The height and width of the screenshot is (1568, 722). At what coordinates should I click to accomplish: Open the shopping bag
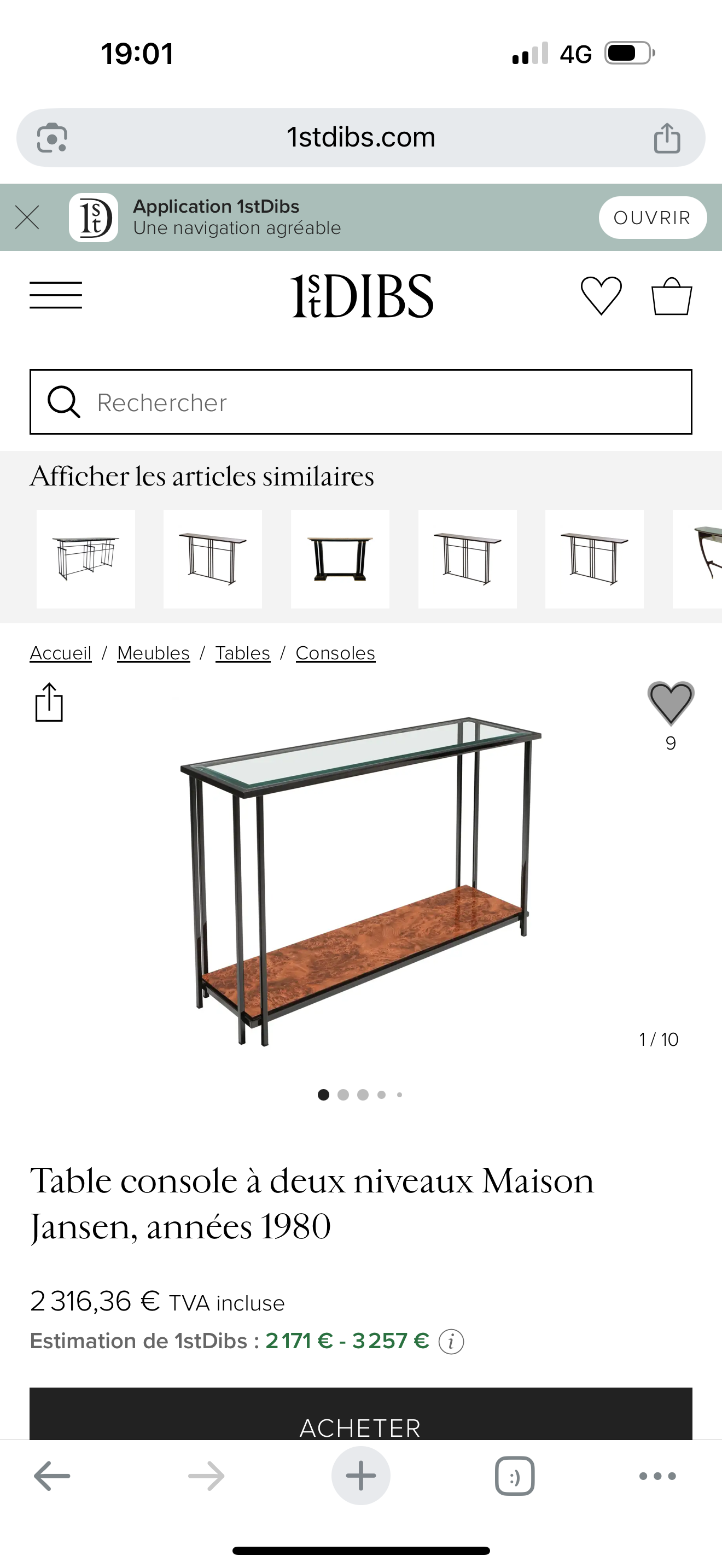[672, 296]
